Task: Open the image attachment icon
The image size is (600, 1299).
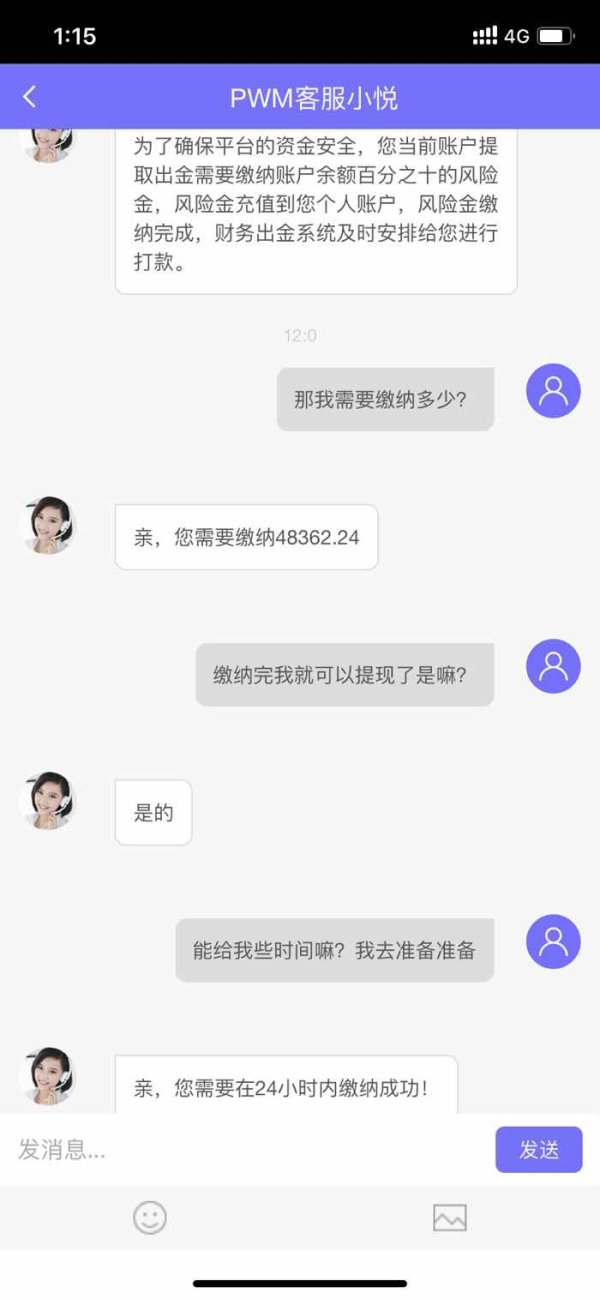Action: 450,1217
